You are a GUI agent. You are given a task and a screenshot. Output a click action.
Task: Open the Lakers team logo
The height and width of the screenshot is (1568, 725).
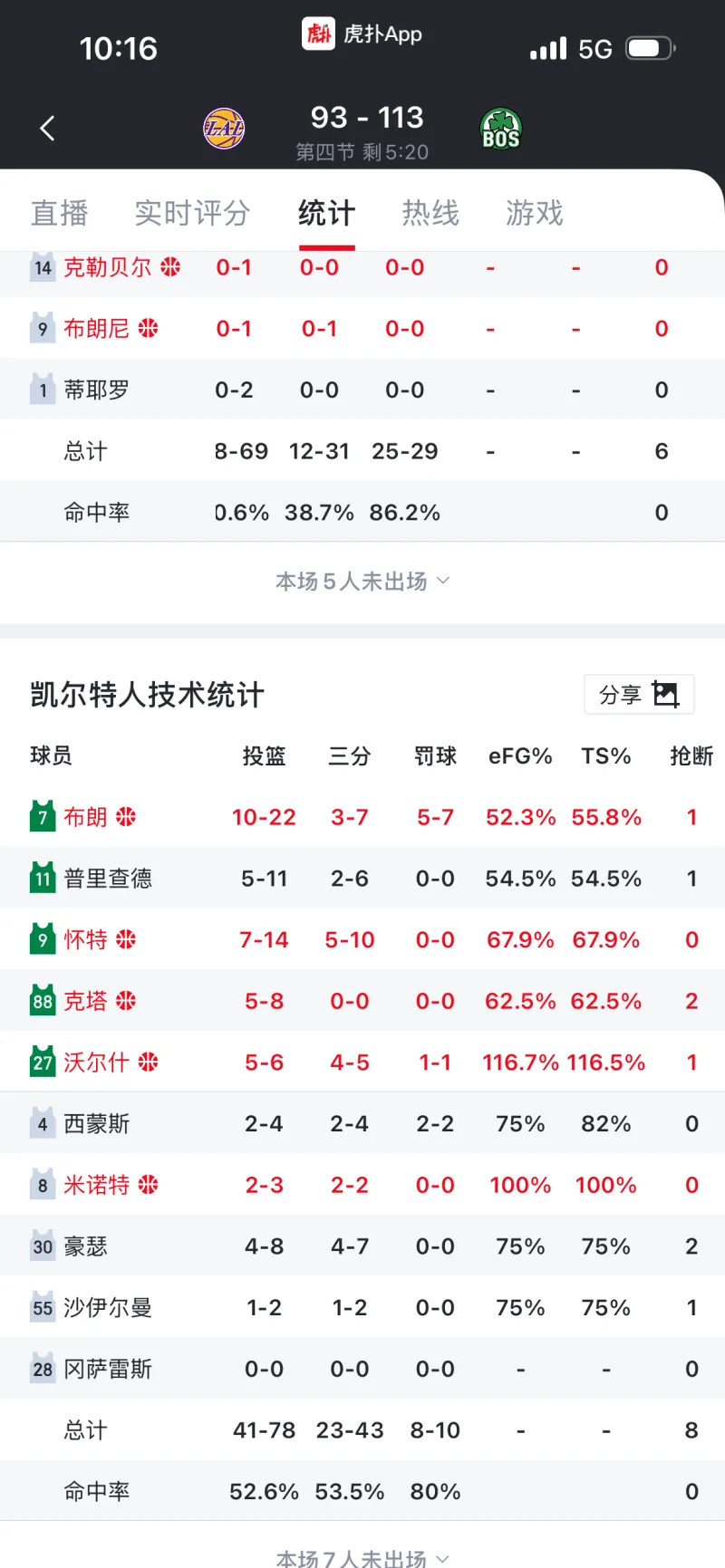pos(224,129)
